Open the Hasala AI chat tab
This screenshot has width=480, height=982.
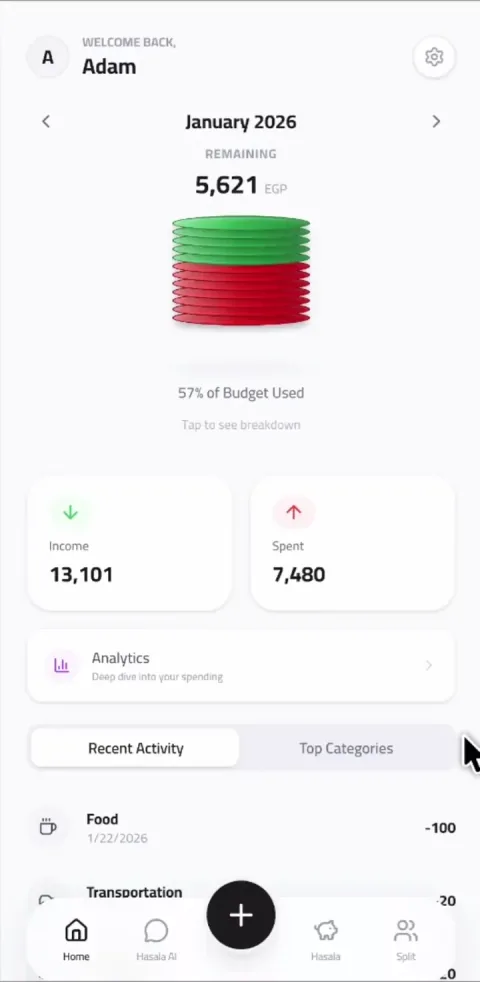click(156, 939)
